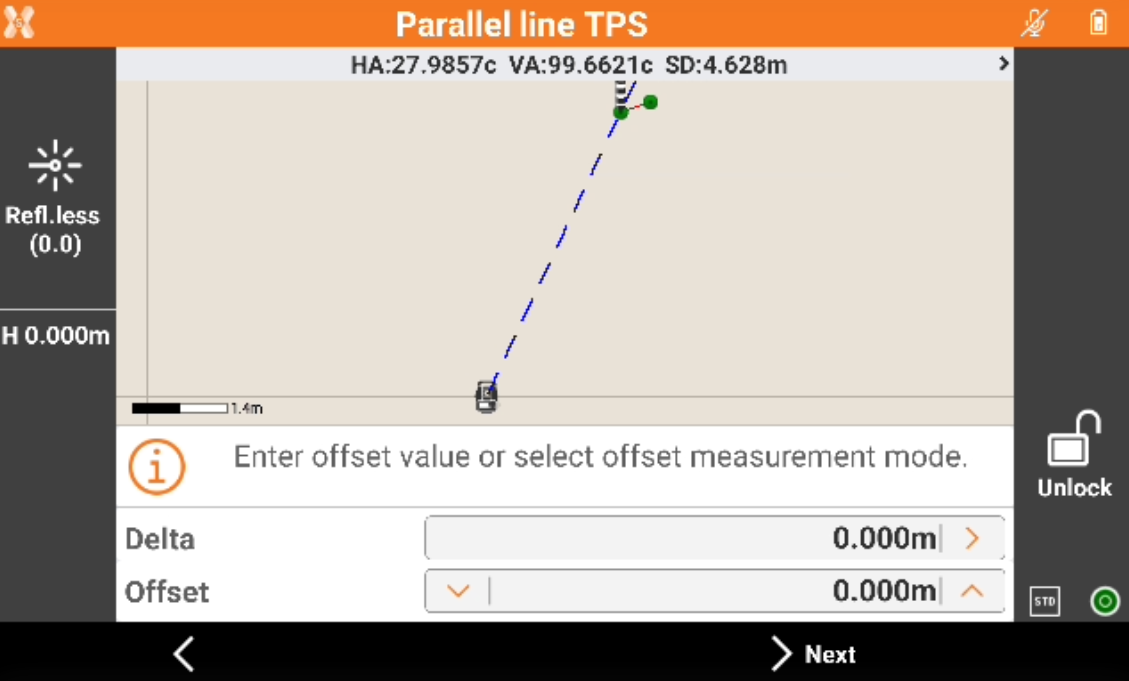Open the STD measurement mode icon
Screen dimensions: 1129x681
pyautogui.click(x=1044, y=602)
